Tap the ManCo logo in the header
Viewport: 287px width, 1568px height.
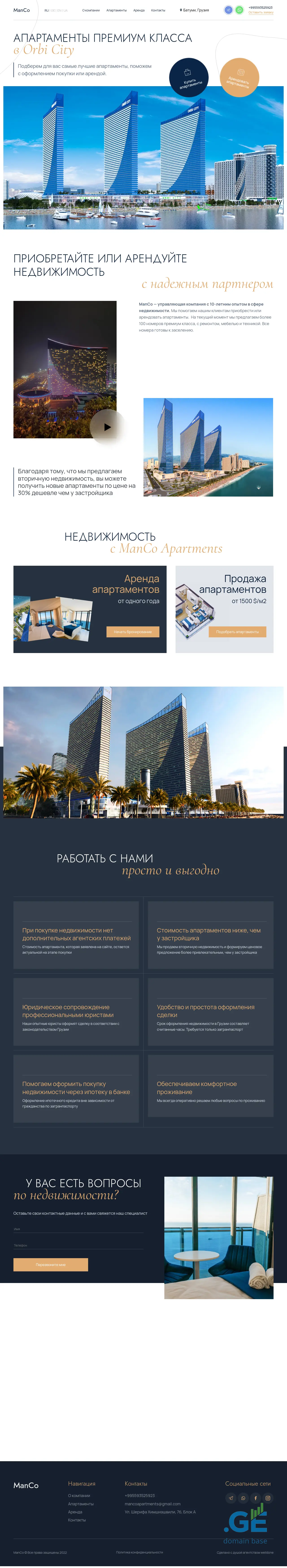click(x=21, y=10)
